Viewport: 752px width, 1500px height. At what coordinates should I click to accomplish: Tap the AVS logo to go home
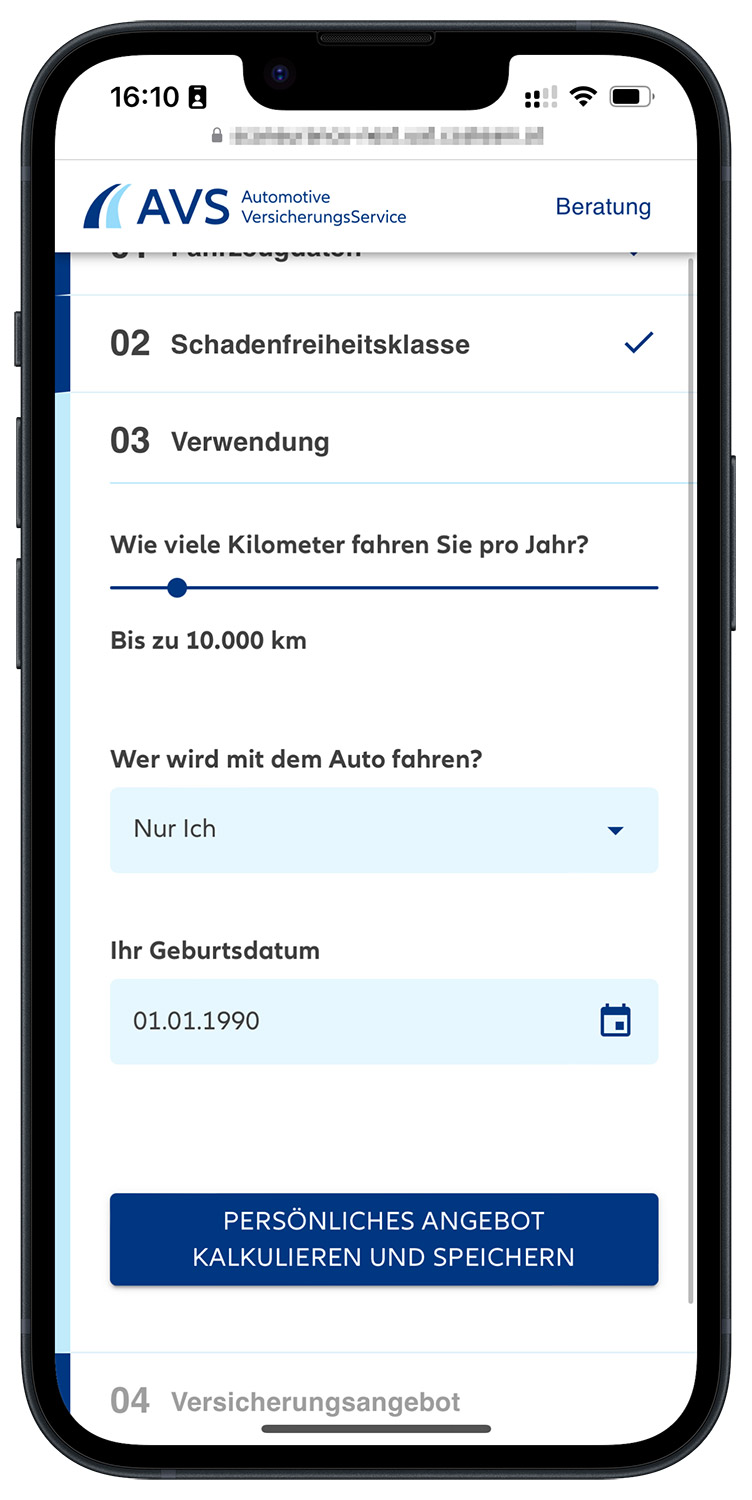[245, 206]
